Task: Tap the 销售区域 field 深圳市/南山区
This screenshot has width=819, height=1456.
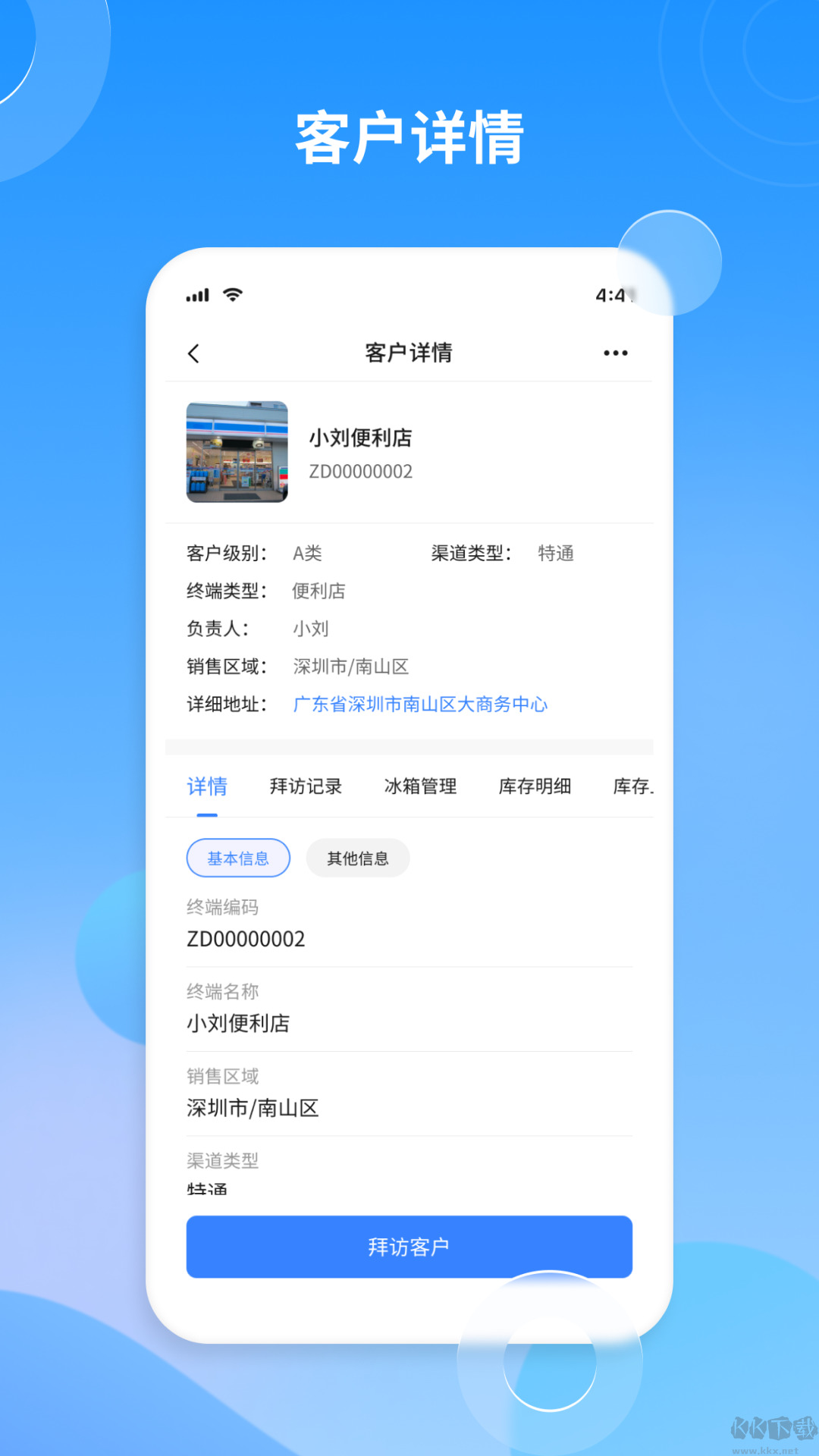Action: tap(351, 667)
